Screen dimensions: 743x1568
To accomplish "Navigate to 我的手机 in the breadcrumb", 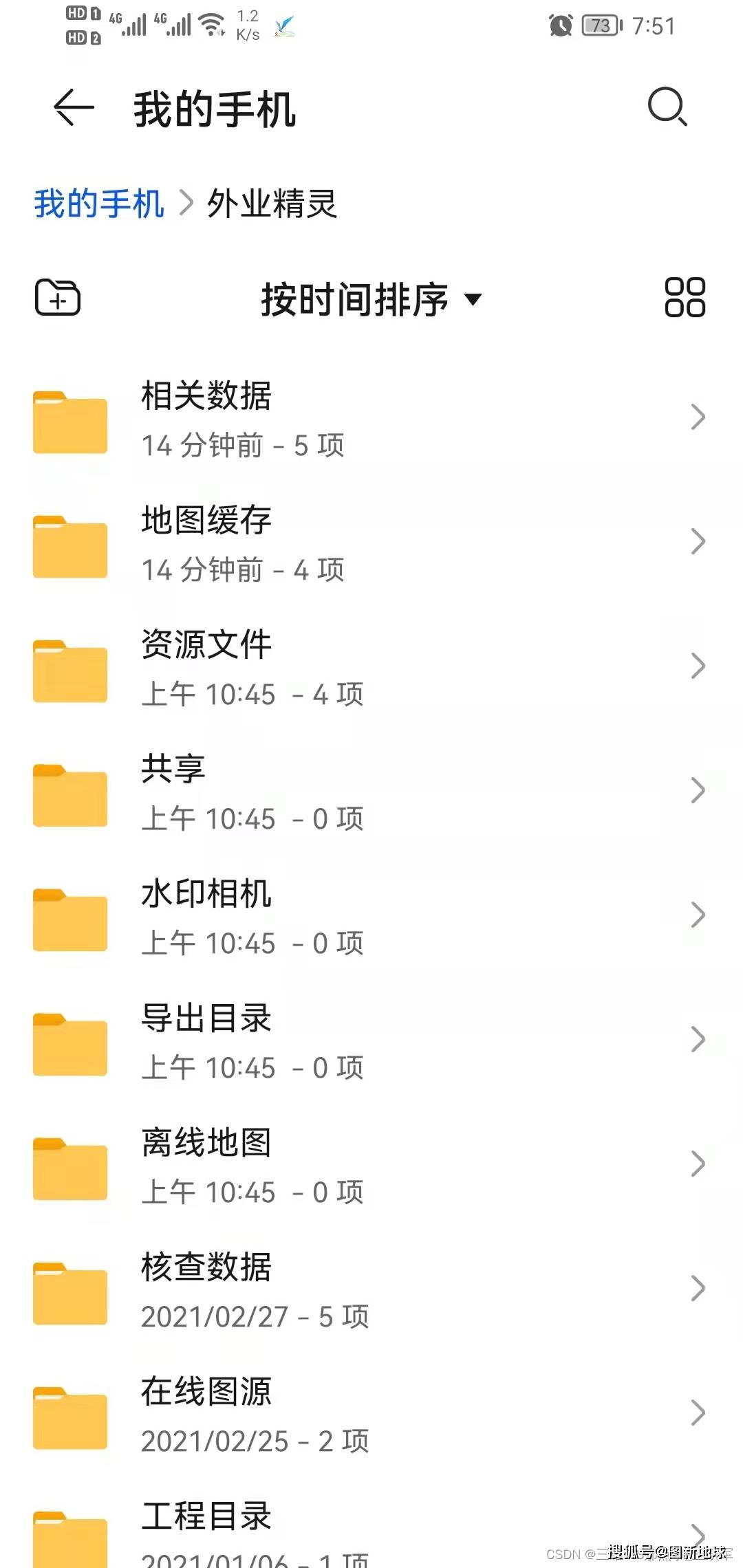I will pyautogui.click(x=99, y=204).
